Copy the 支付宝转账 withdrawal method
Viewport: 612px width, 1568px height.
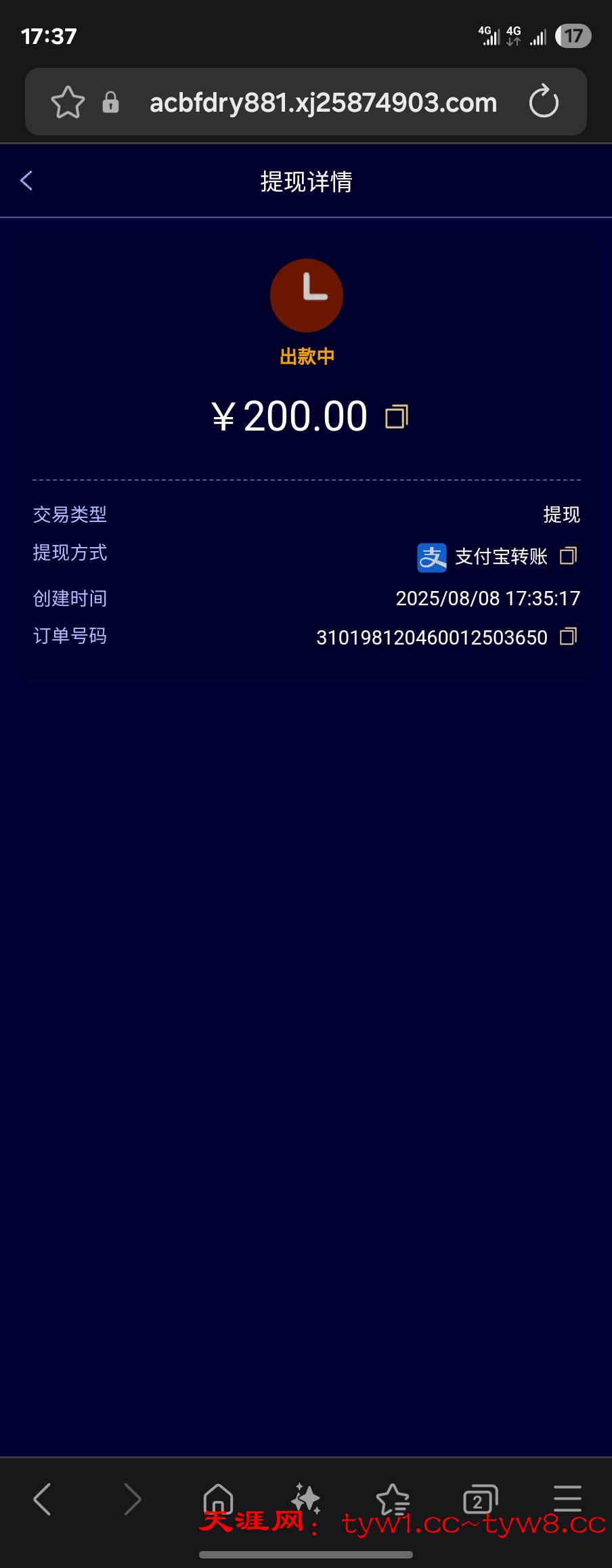point(568,556)
